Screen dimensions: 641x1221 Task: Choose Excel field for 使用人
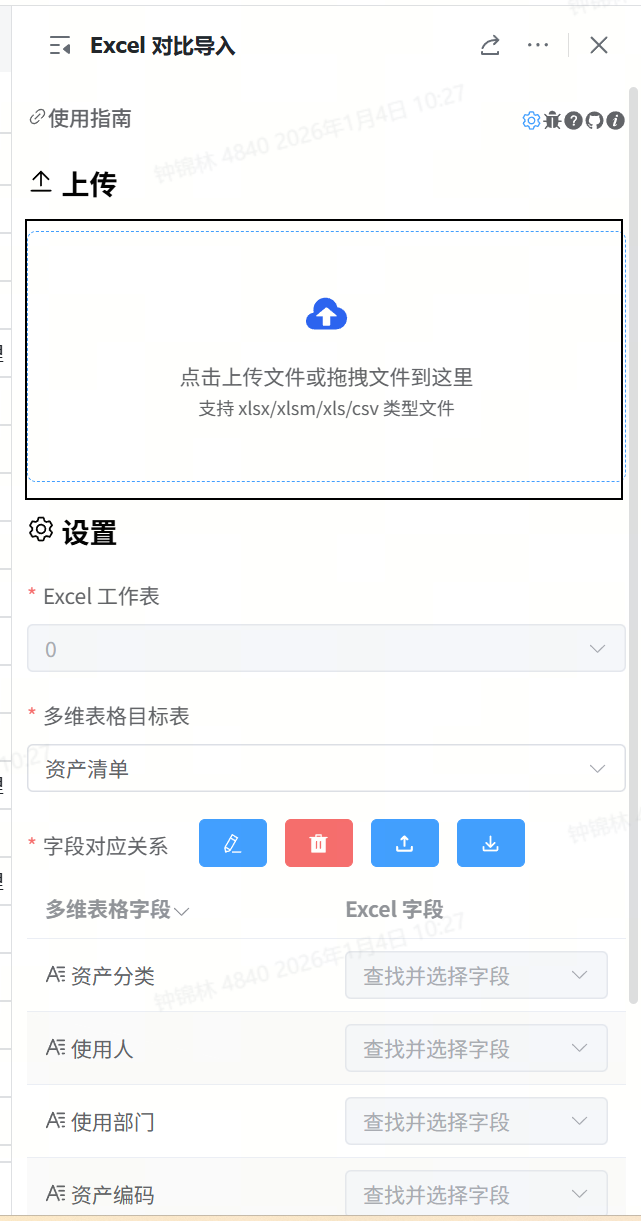coord(476,1048)
